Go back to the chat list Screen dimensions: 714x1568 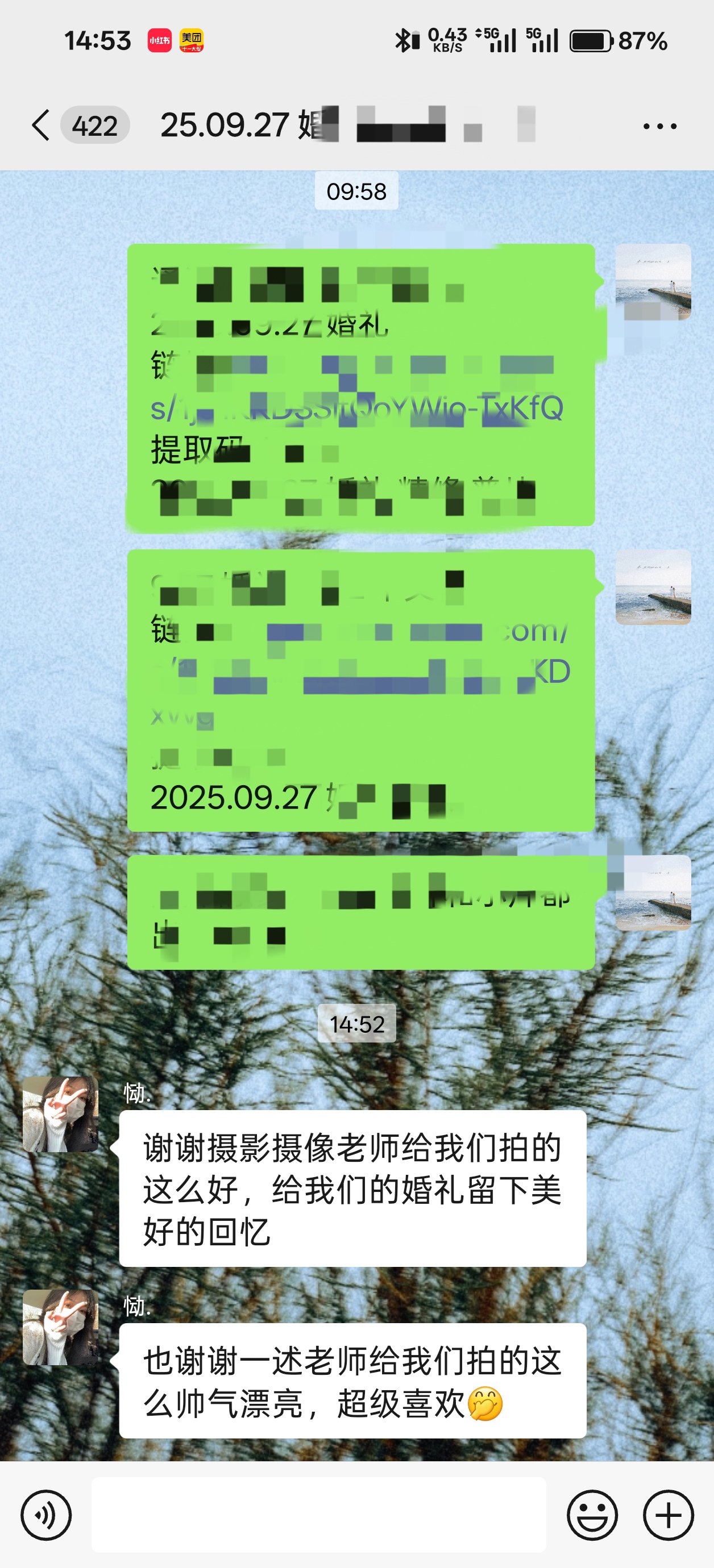point(41,126)
